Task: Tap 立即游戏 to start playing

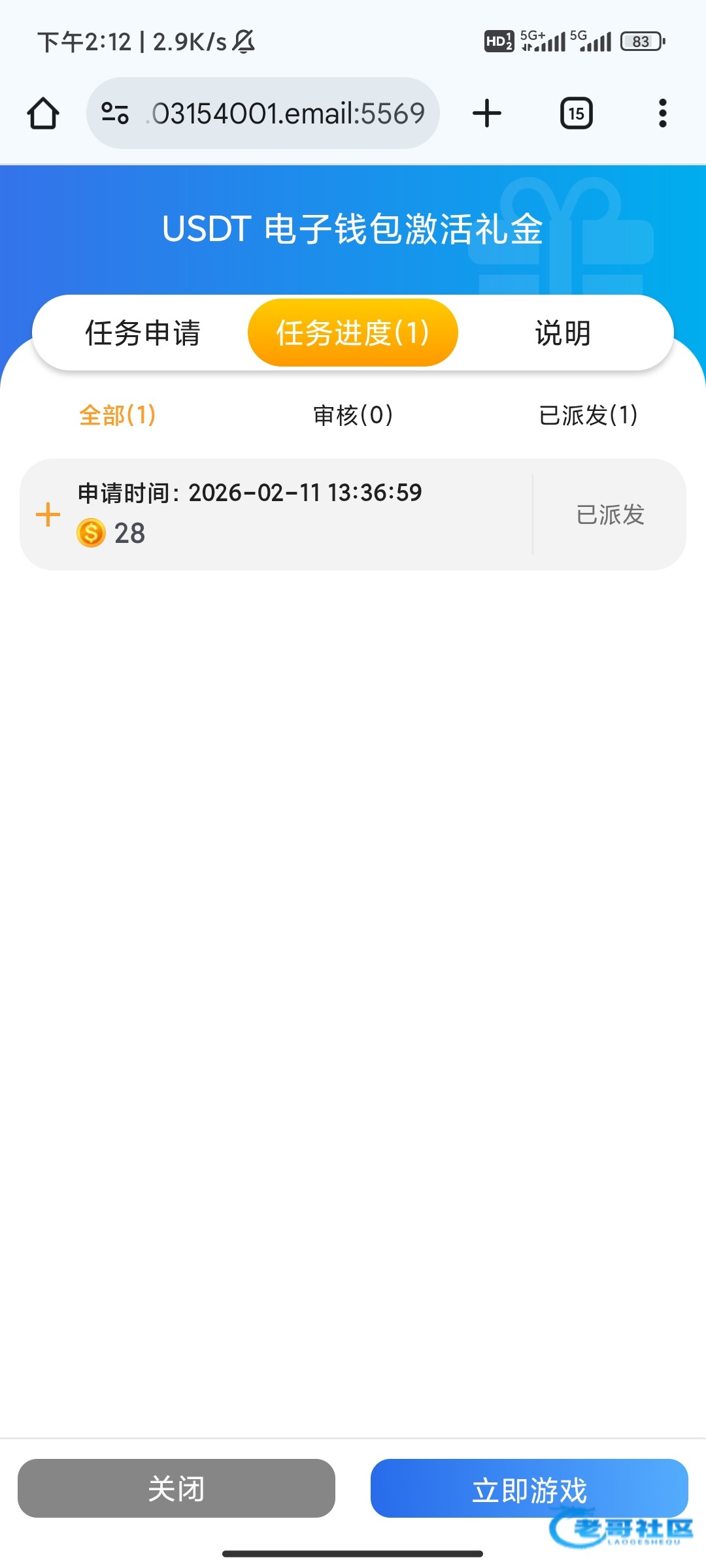Action: click(529, 1488)
